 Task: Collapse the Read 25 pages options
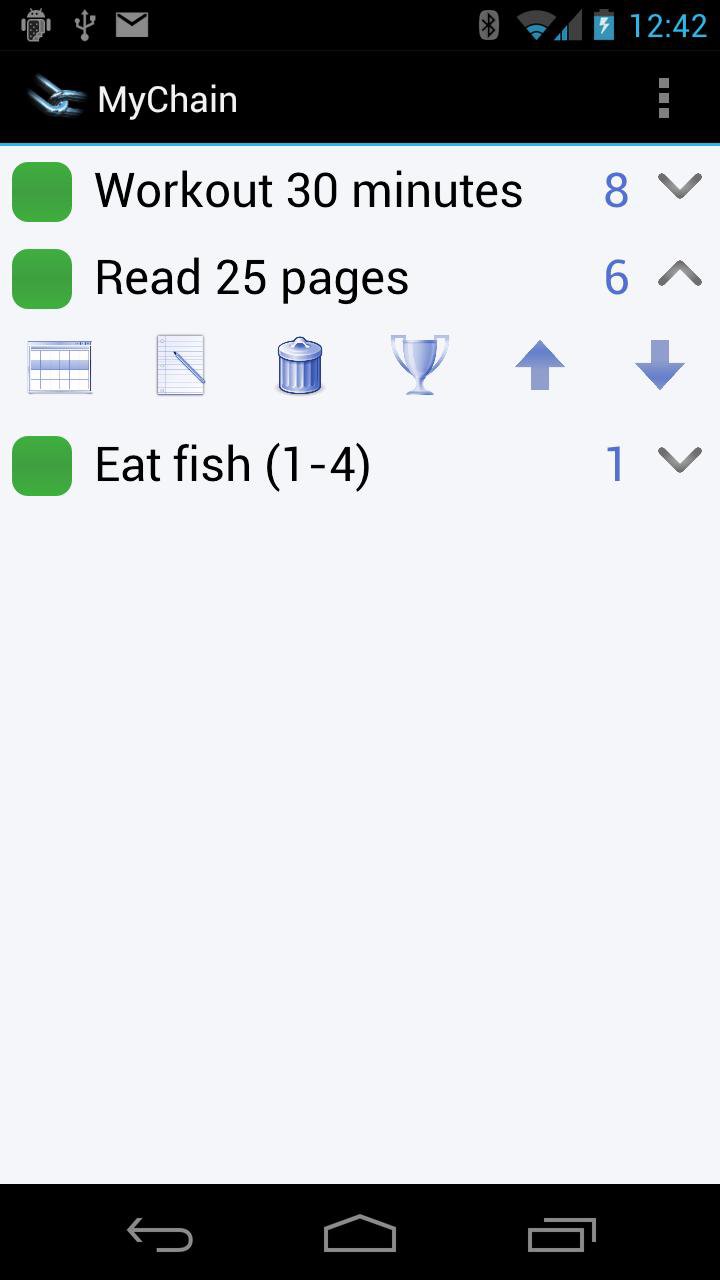point(680,275)
